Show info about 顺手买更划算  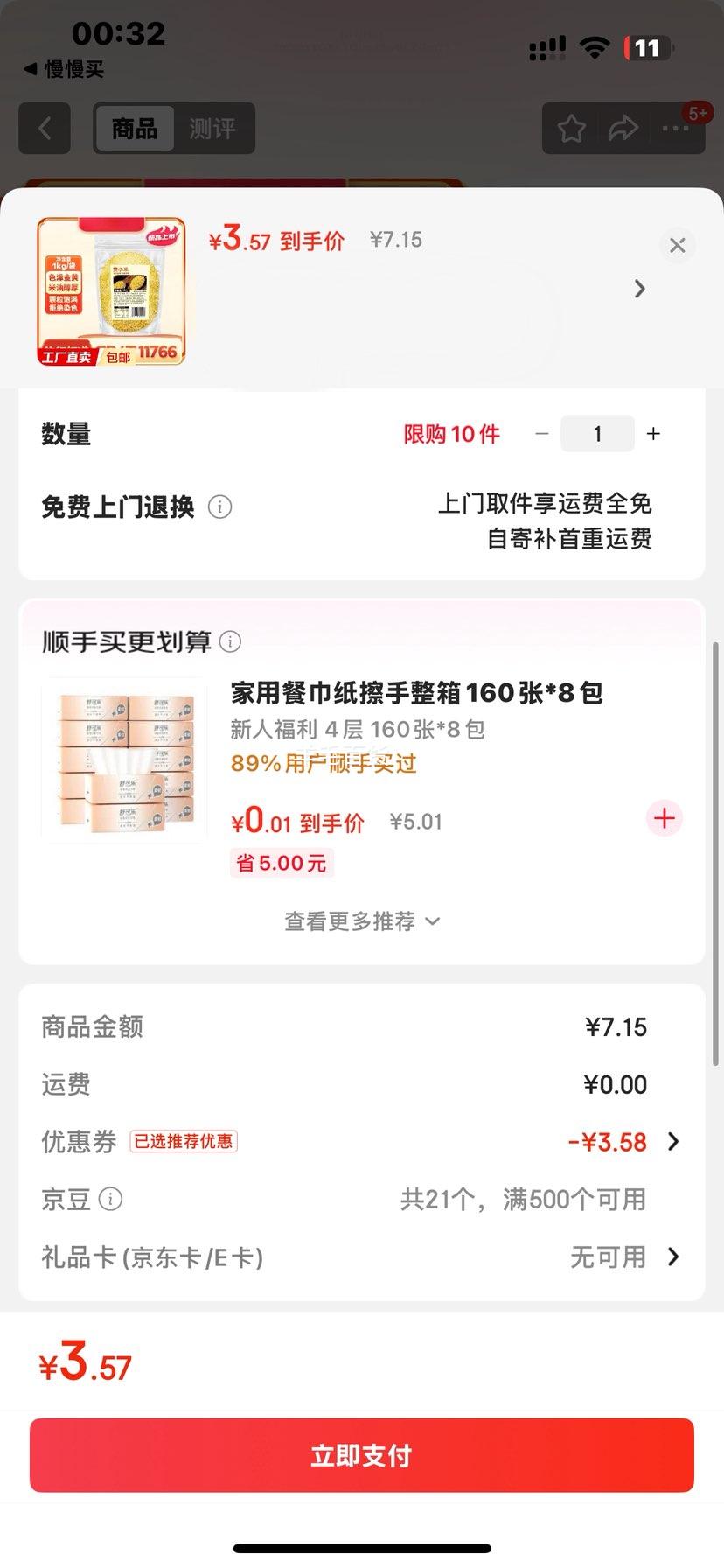(x=230, y=642)
